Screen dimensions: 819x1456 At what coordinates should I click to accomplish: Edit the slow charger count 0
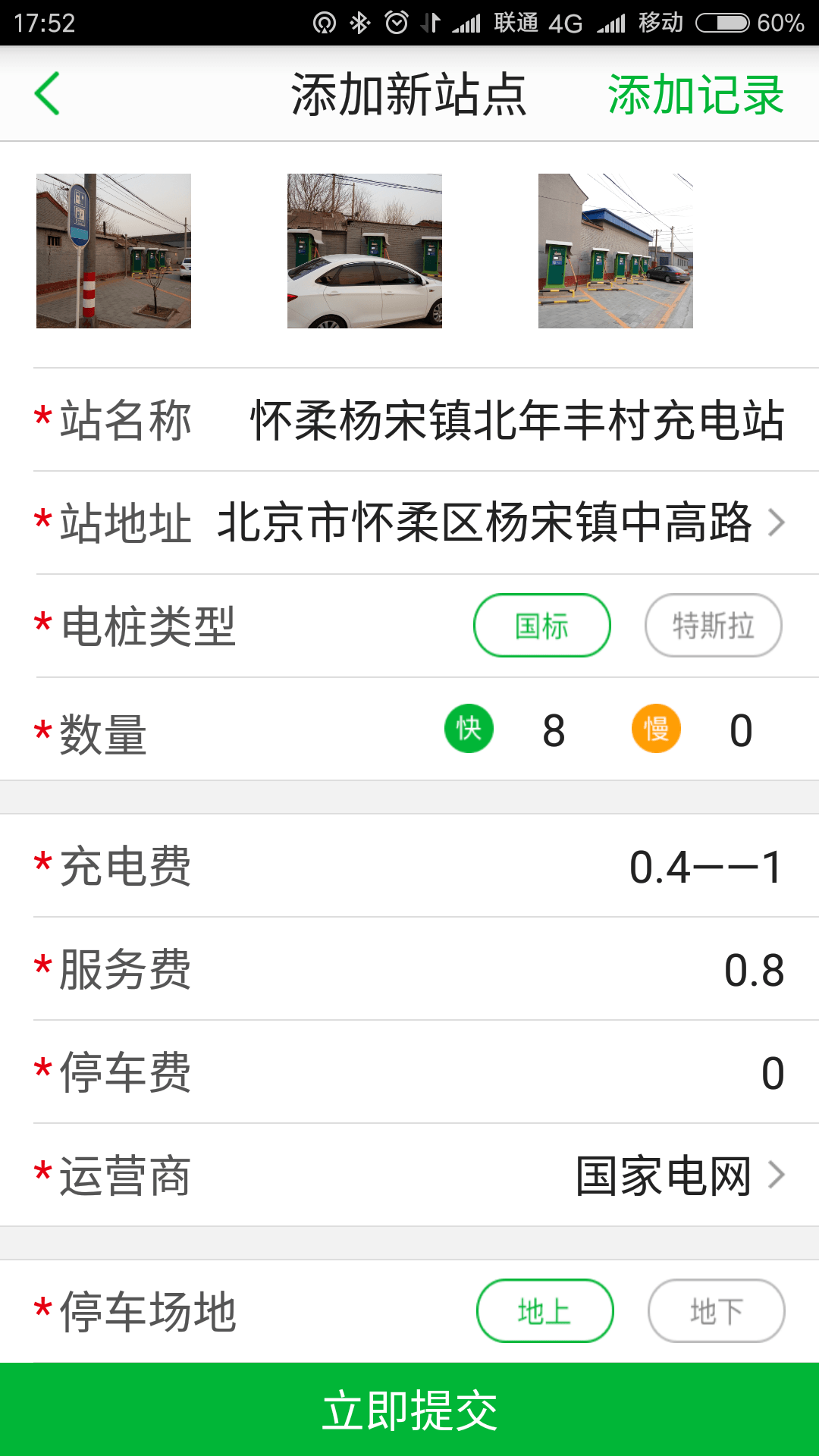(x=741, y=731)
